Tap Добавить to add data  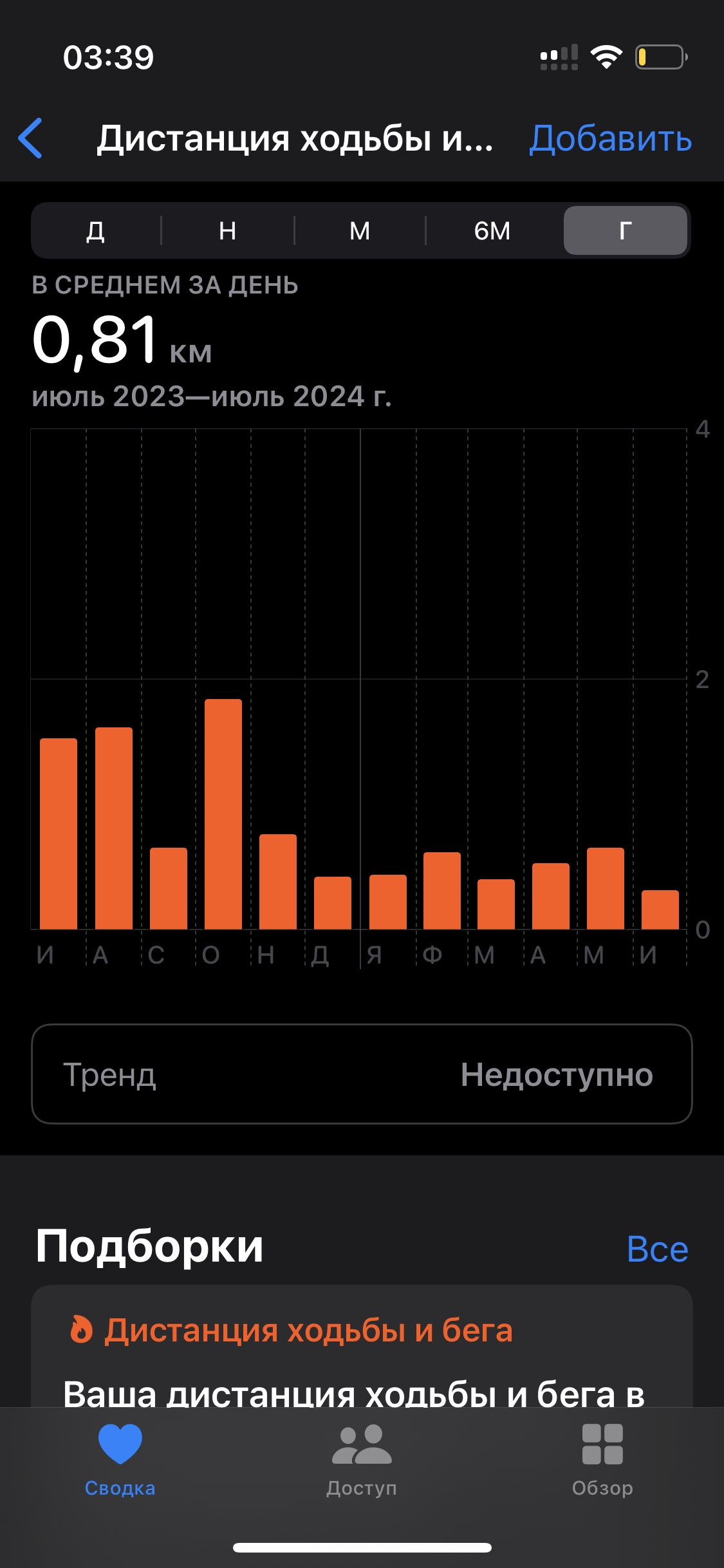pyautogui.click(x=610, y=138)
